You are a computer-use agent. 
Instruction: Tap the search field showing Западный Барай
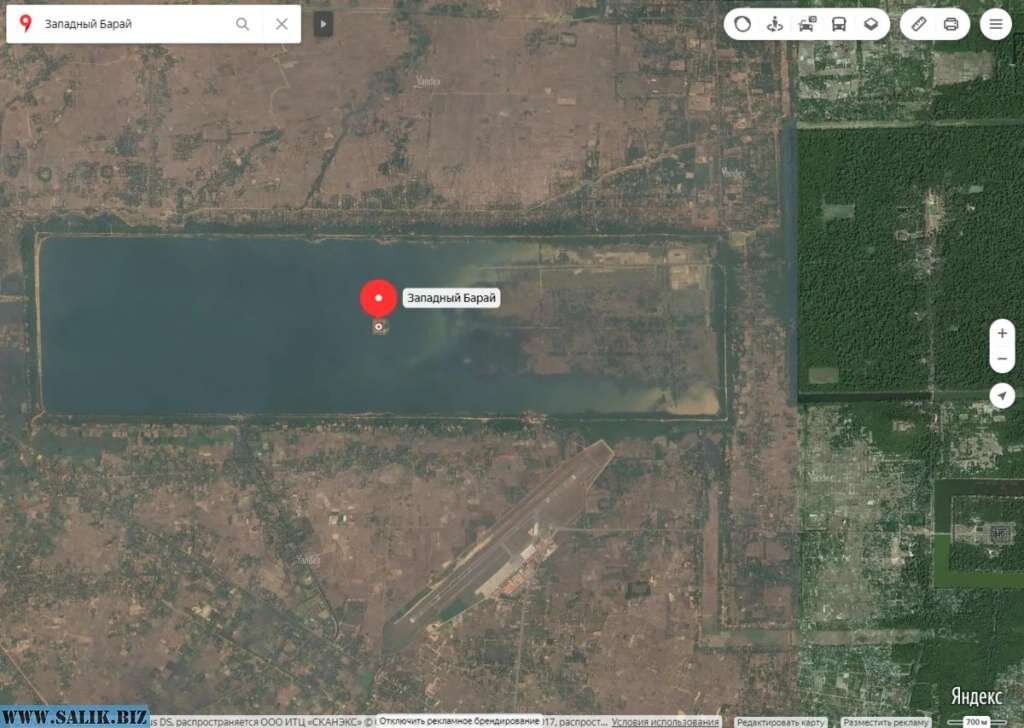(x=130, y=24)
